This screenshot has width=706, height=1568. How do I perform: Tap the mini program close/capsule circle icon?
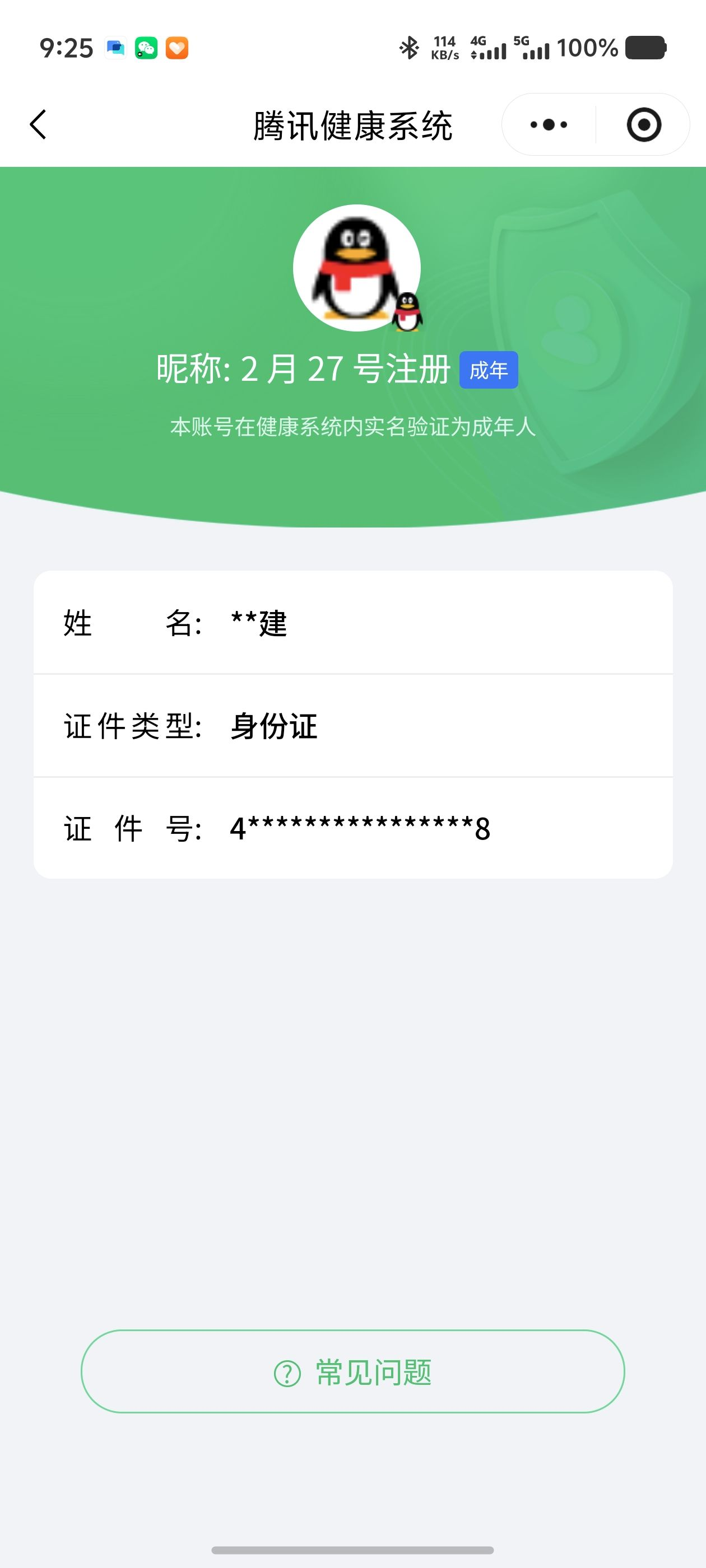(x=644, y=124)
